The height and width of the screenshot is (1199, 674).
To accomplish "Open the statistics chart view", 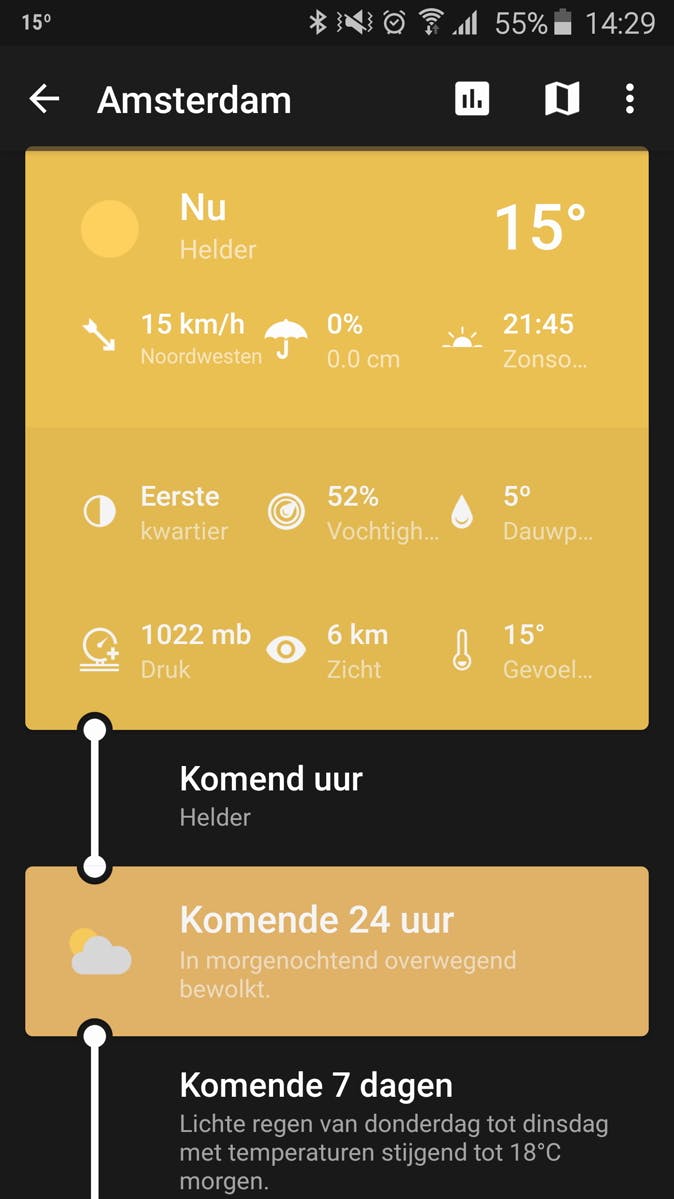I will [472, 99].
